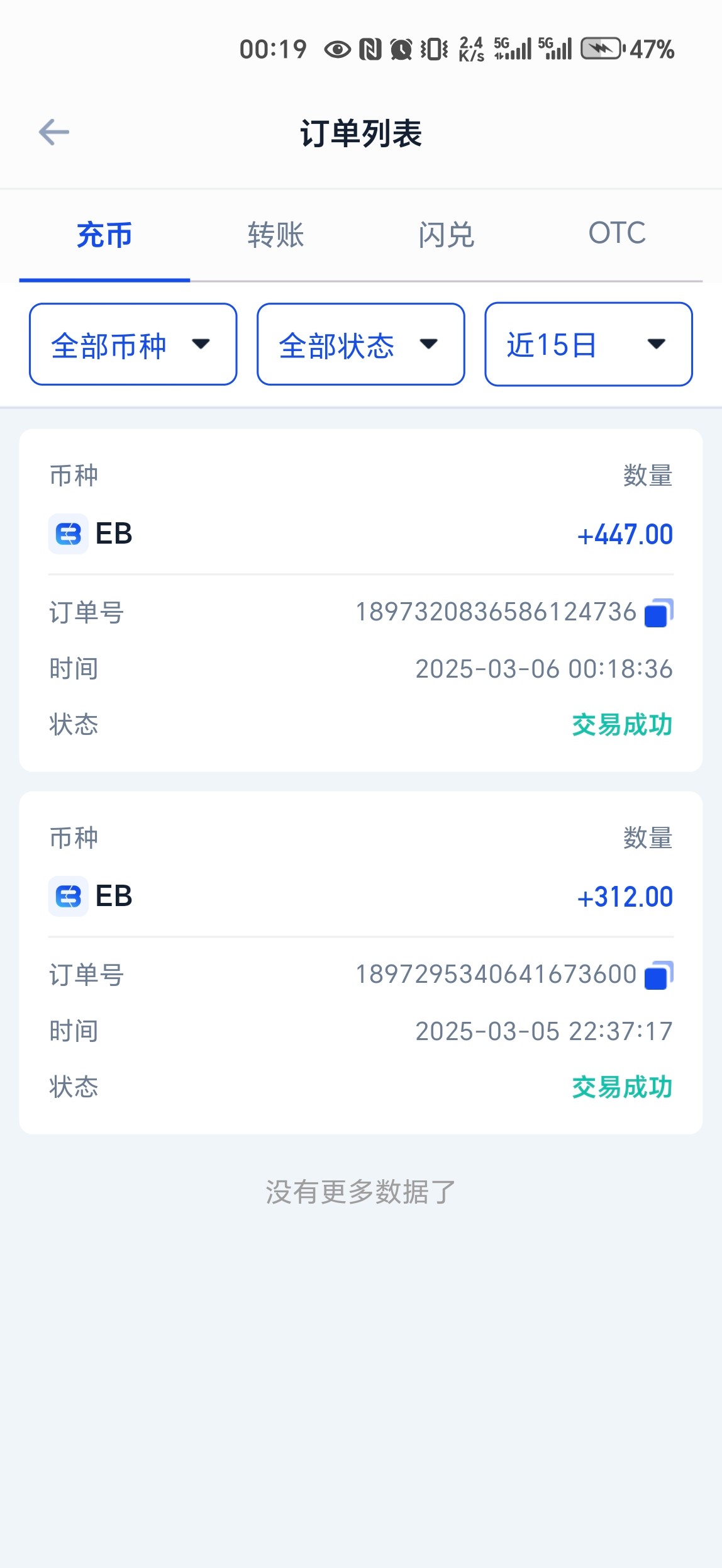Image resolution: width=722 pixels, height=1568 pixels.
Task: Copy order number 1897295340641673600
Action: pos(659,975)
